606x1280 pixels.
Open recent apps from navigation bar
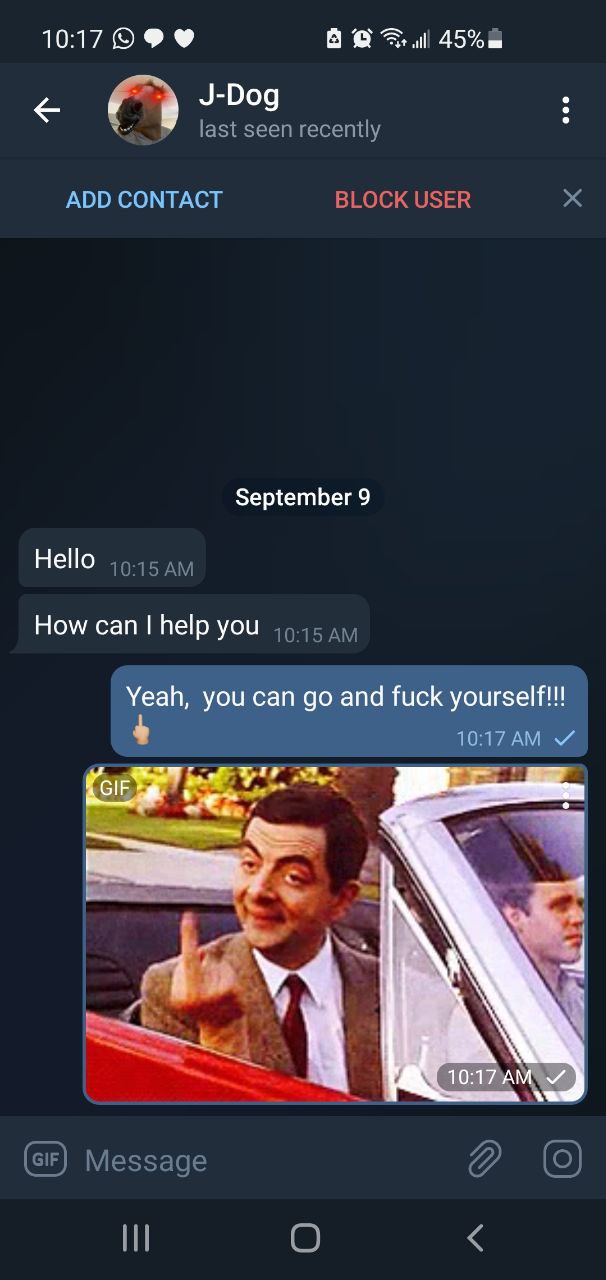135,1238
